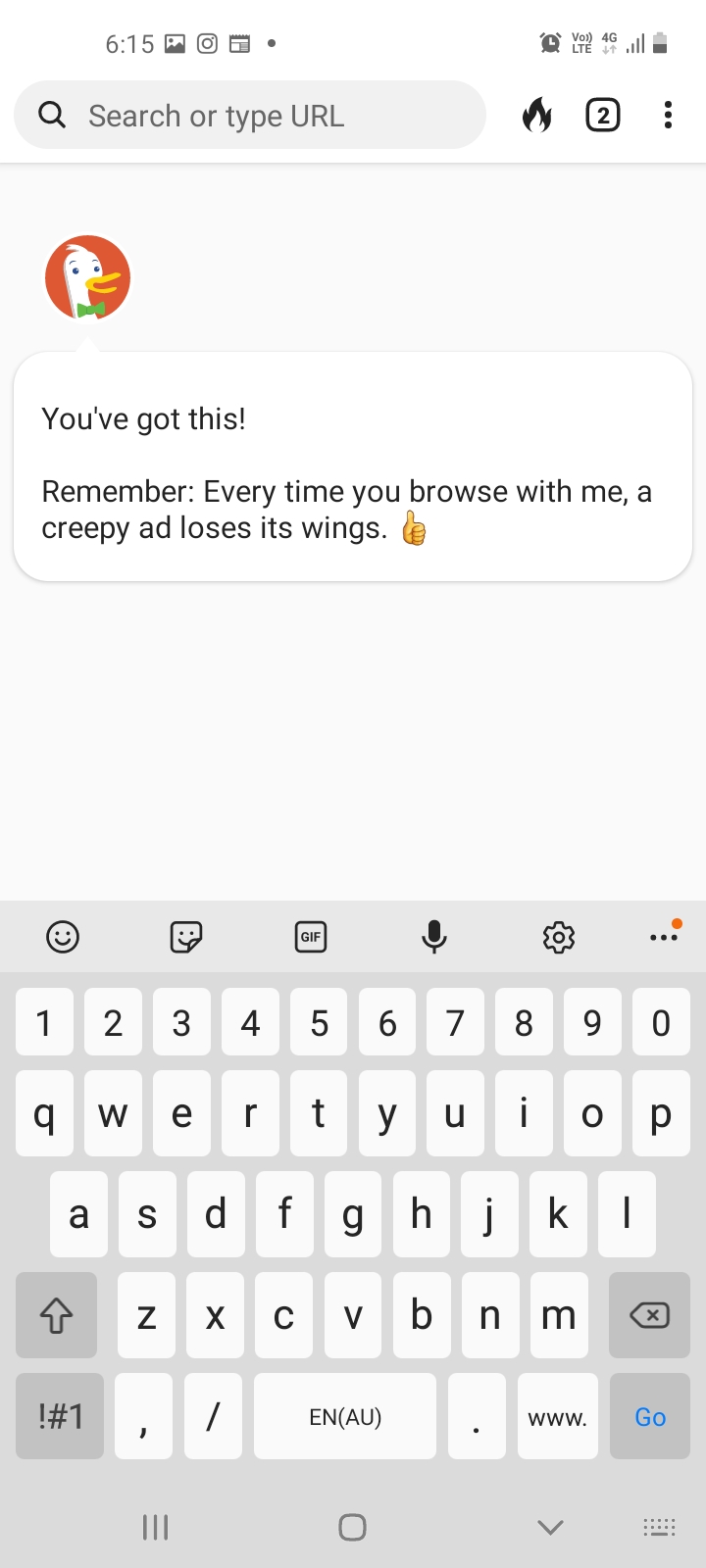Viewport: 706px width, 1568px height.
Task: Tap the Fire button to clear browsing data
Action: coord(538,115)
